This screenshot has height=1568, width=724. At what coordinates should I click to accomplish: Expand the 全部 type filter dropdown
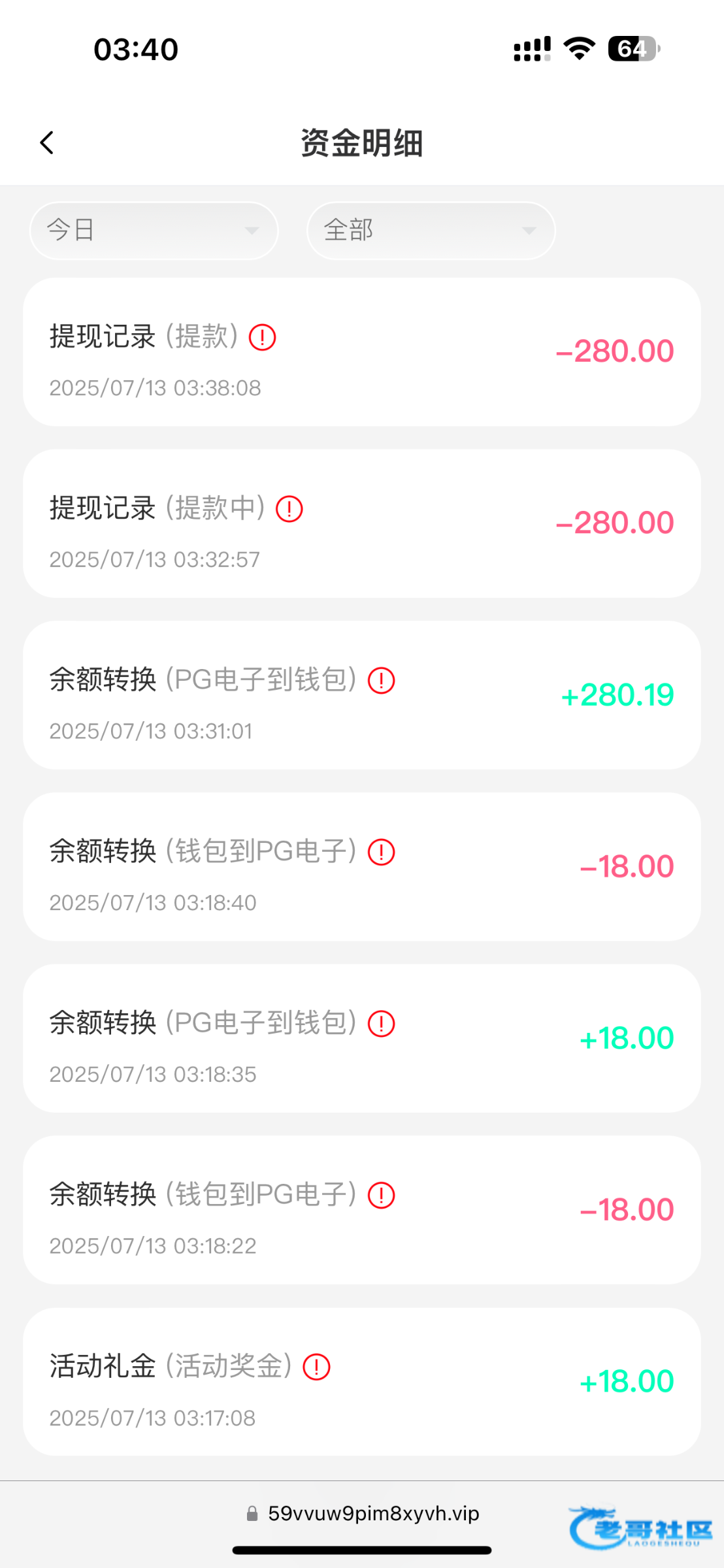[431, 231]
